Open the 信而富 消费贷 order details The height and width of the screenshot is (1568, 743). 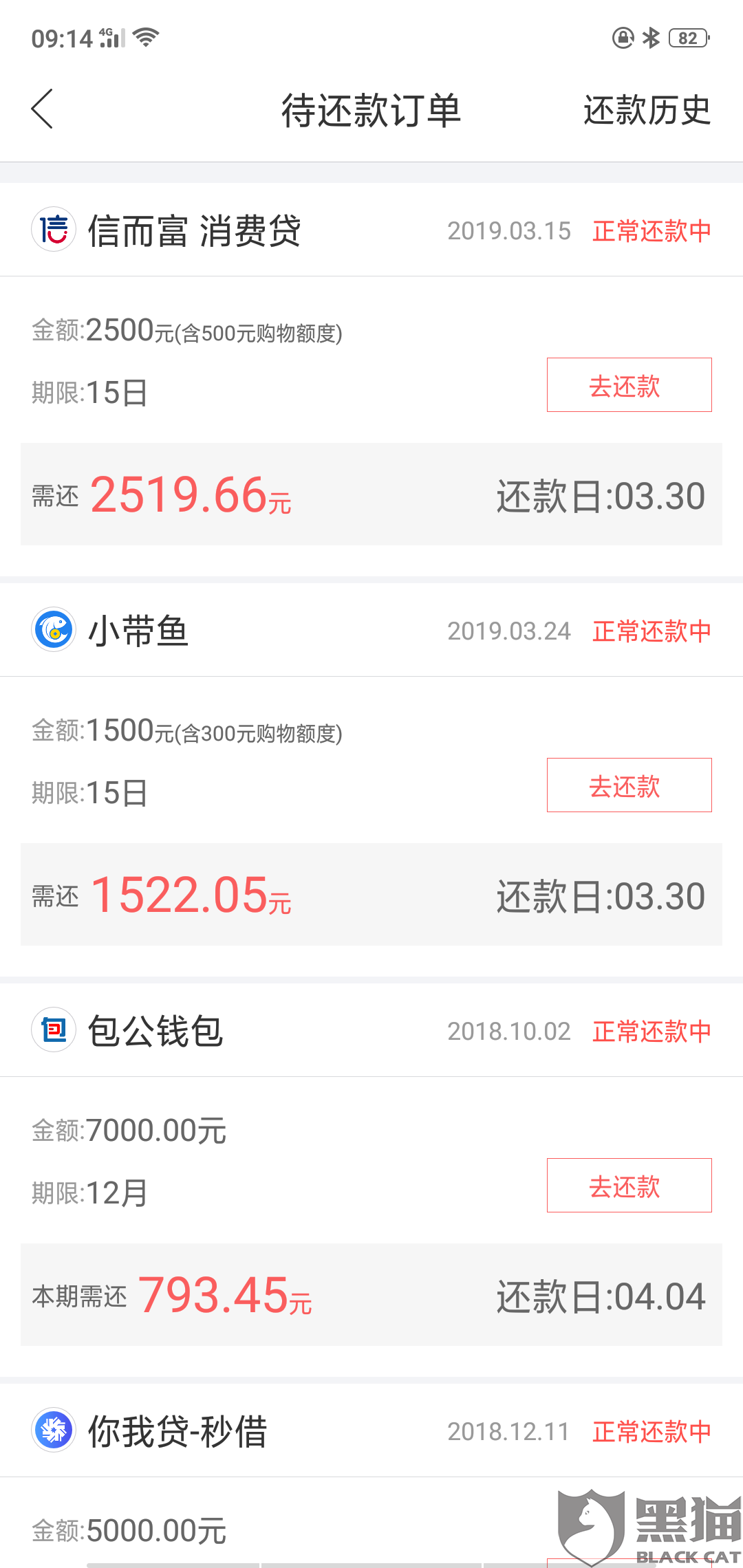pyautogui.click(x=194, y=230)
